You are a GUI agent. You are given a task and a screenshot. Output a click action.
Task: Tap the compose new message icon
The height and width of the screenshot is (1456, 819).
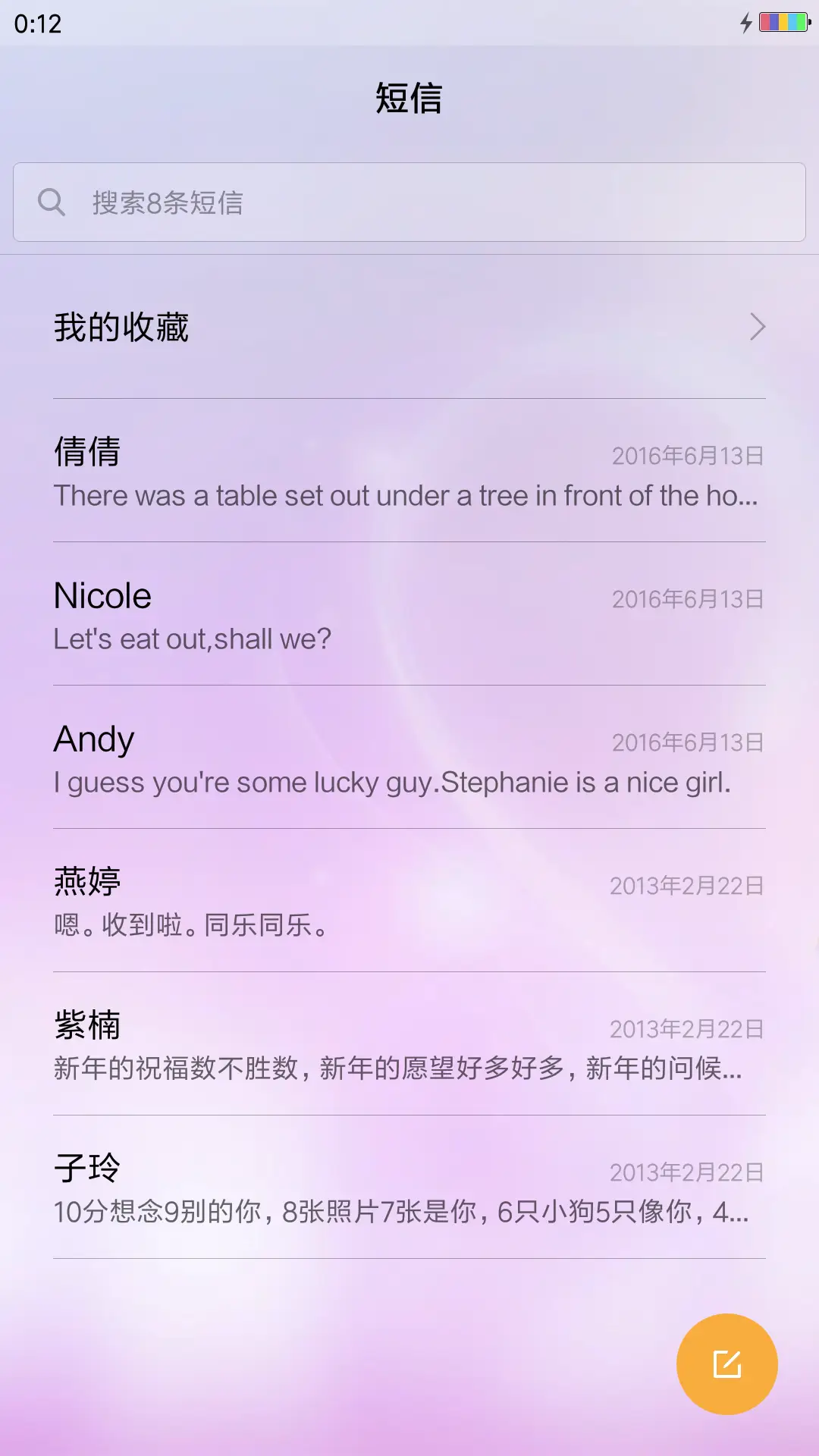point(726,1363)
